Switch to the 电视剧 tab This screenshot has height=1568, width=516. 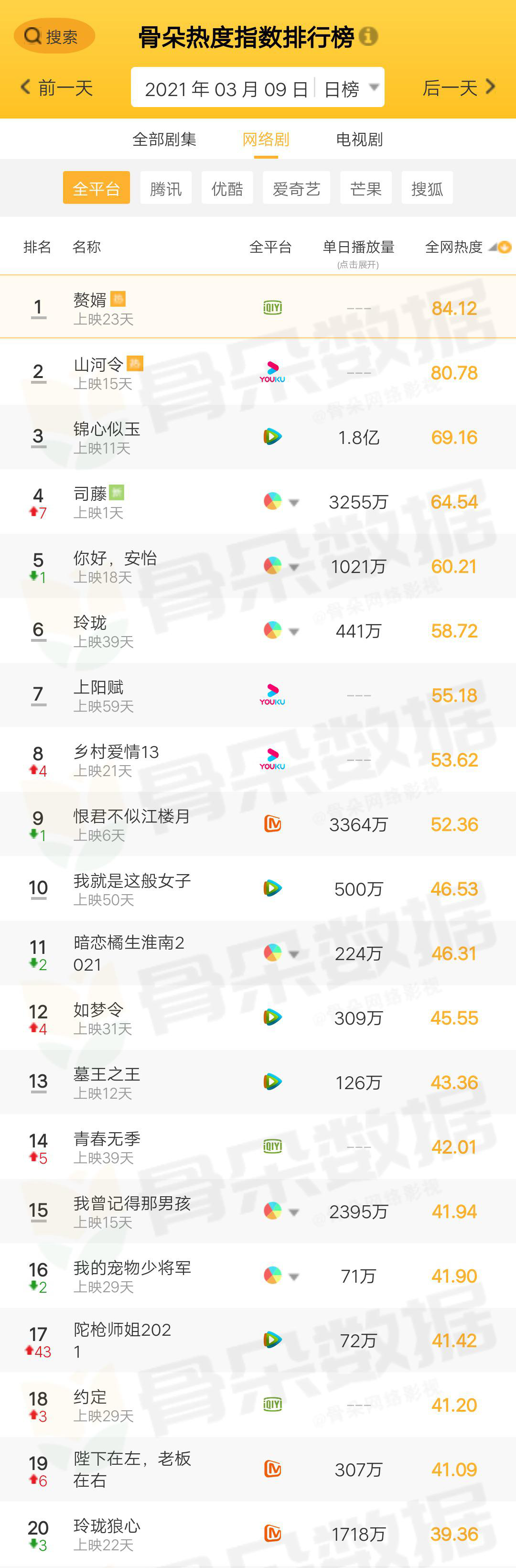click(359, 140)
